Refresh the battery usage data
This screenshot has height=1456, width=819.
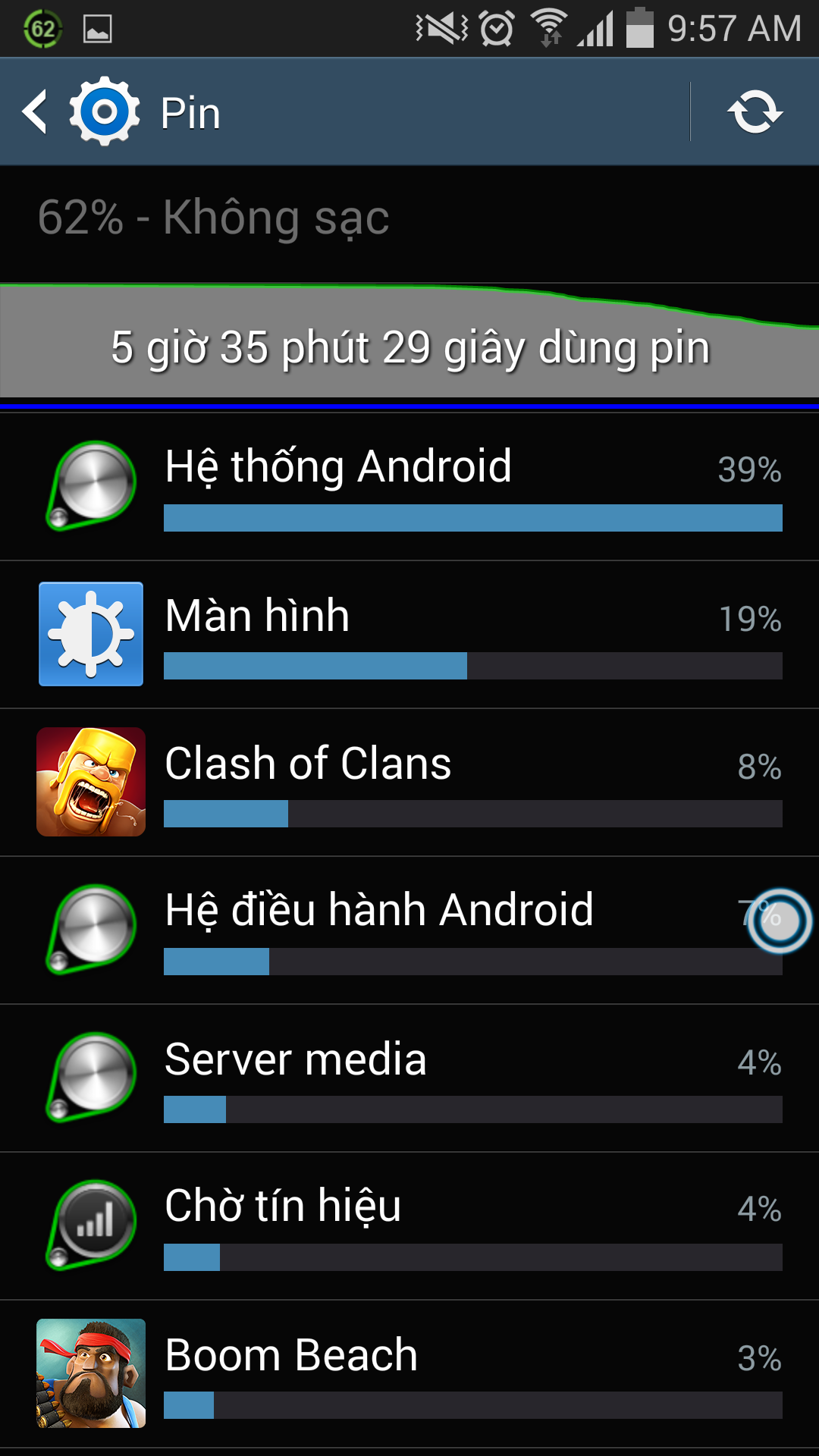coord(755,112)
